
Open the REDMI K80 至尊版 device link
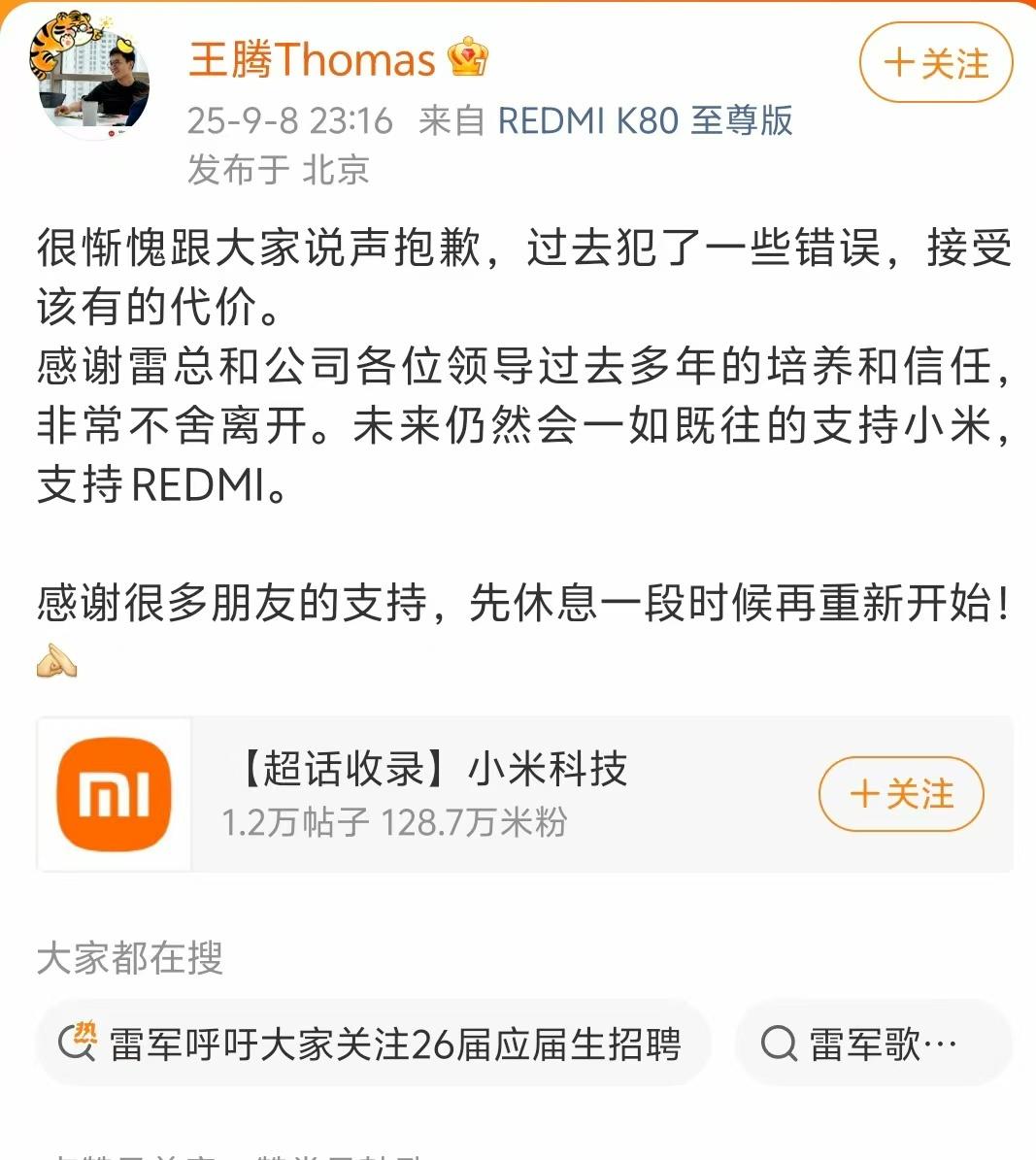coord(645,120)
